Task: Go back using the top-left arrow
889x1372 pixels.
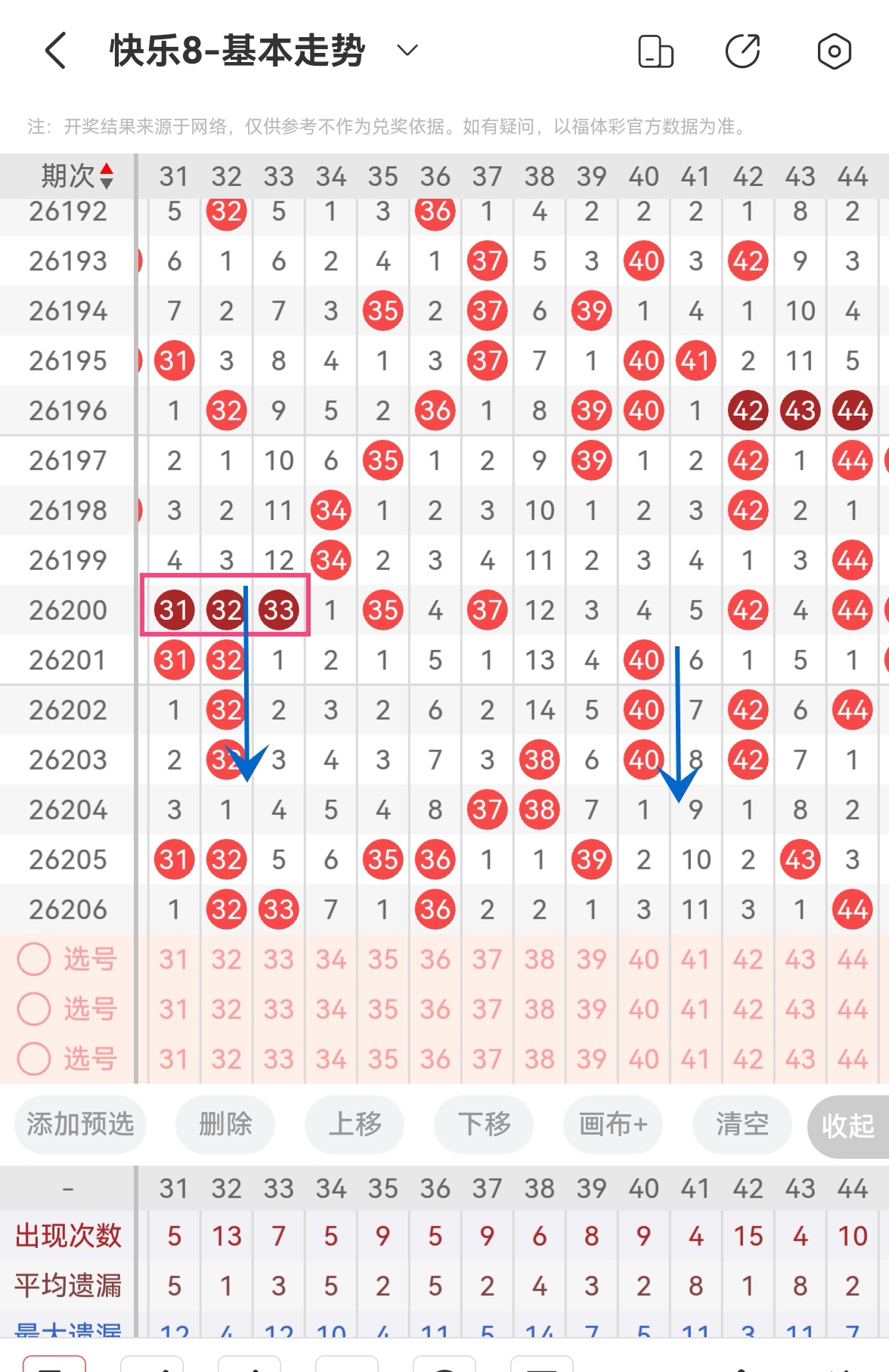Action: [x=56, y=51]
